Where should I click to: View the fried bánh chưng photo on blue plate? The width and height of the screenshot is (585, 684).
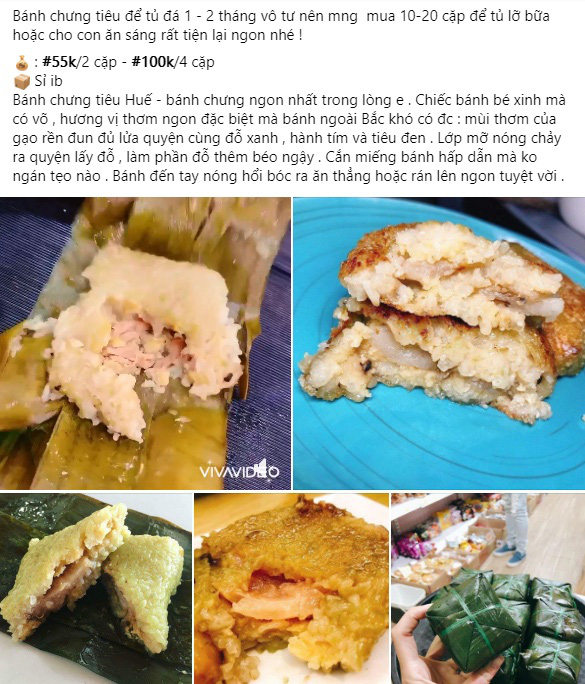(439, 343)
